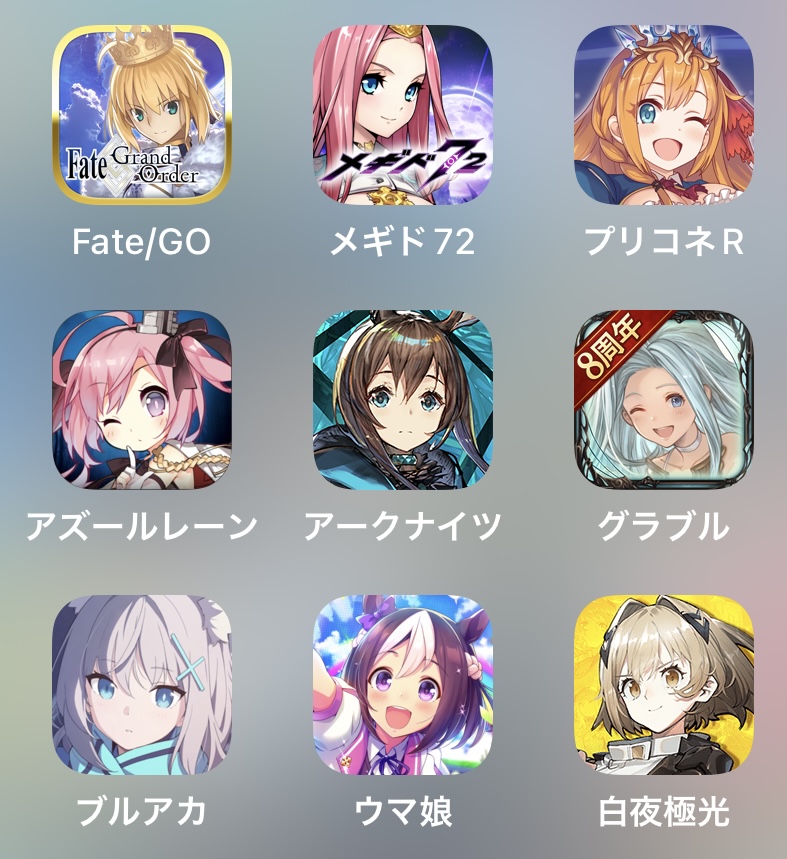Open the ブルアカ app
Screen dimensions: 787x859
(141, 684)
